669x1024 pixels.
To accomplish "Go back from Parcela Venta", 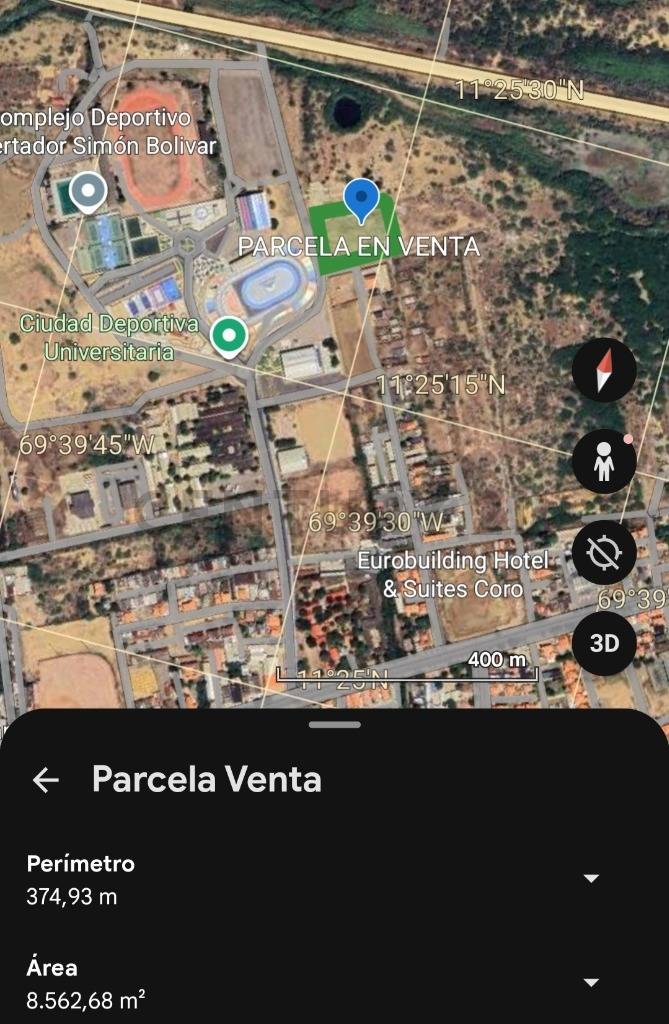I will click(46, 780).
